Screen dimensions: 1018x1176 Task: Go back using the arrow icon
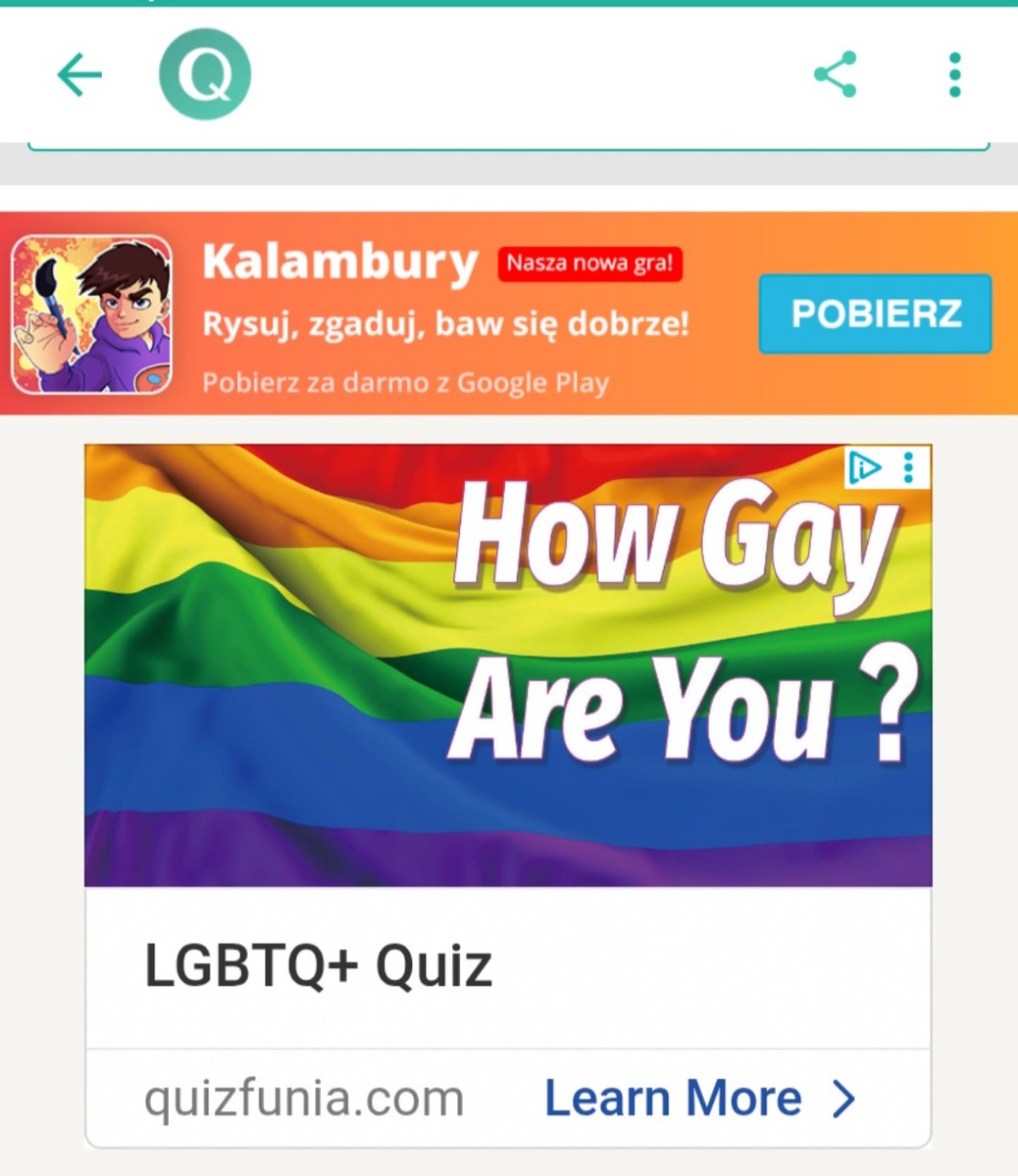(x=80, y=75)
